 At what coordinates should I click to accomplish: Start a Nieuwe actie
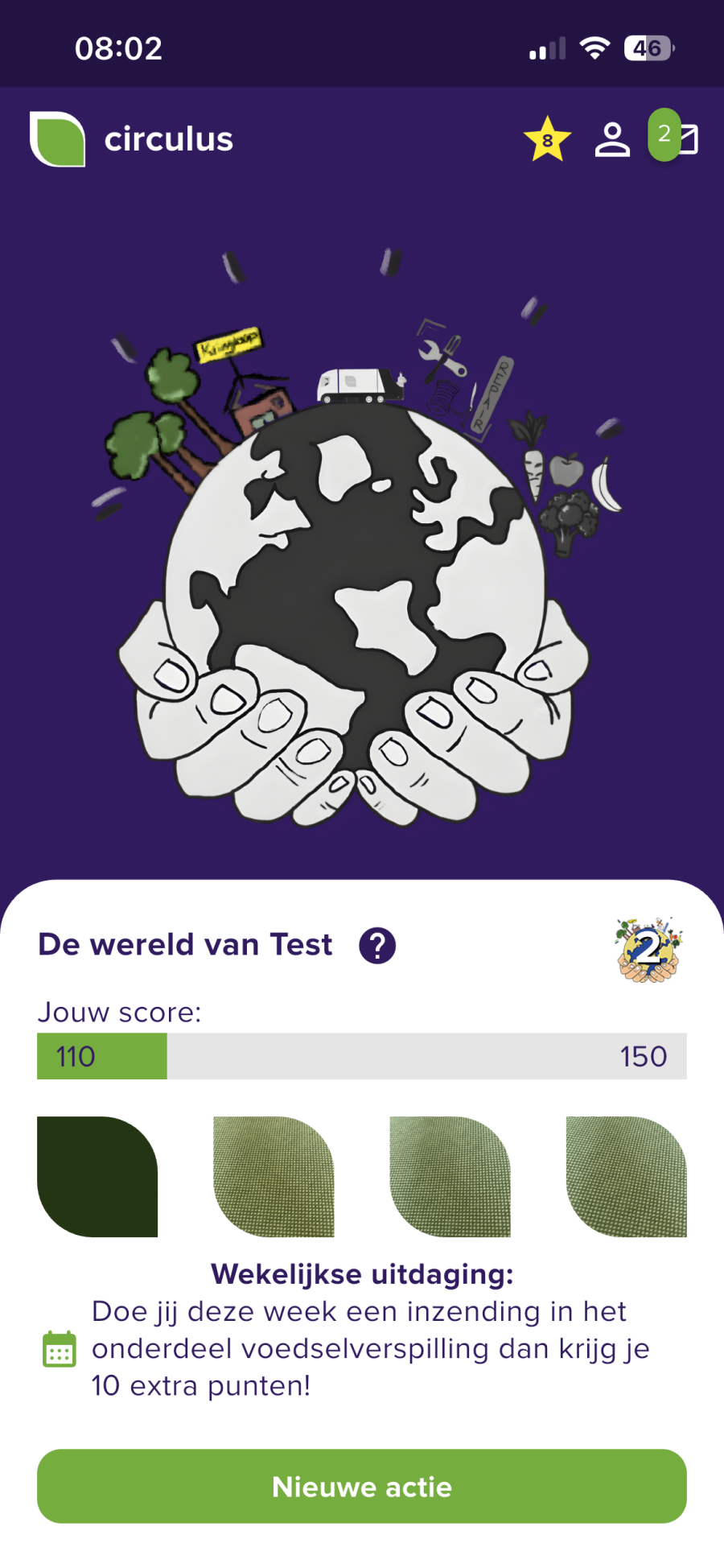(362, 1486)
